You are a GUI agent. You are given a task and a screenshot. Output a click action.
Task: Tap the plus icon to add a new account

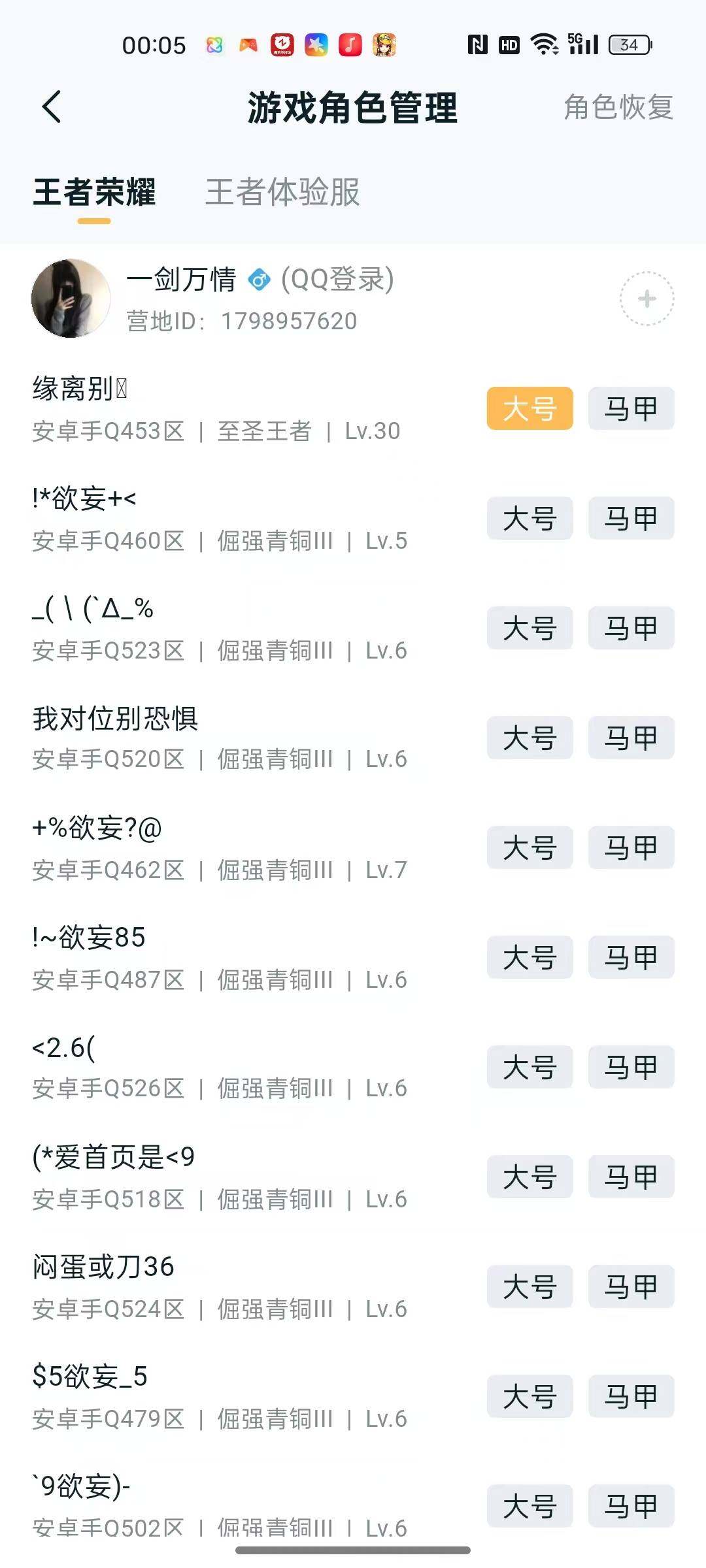coord(646,299)
